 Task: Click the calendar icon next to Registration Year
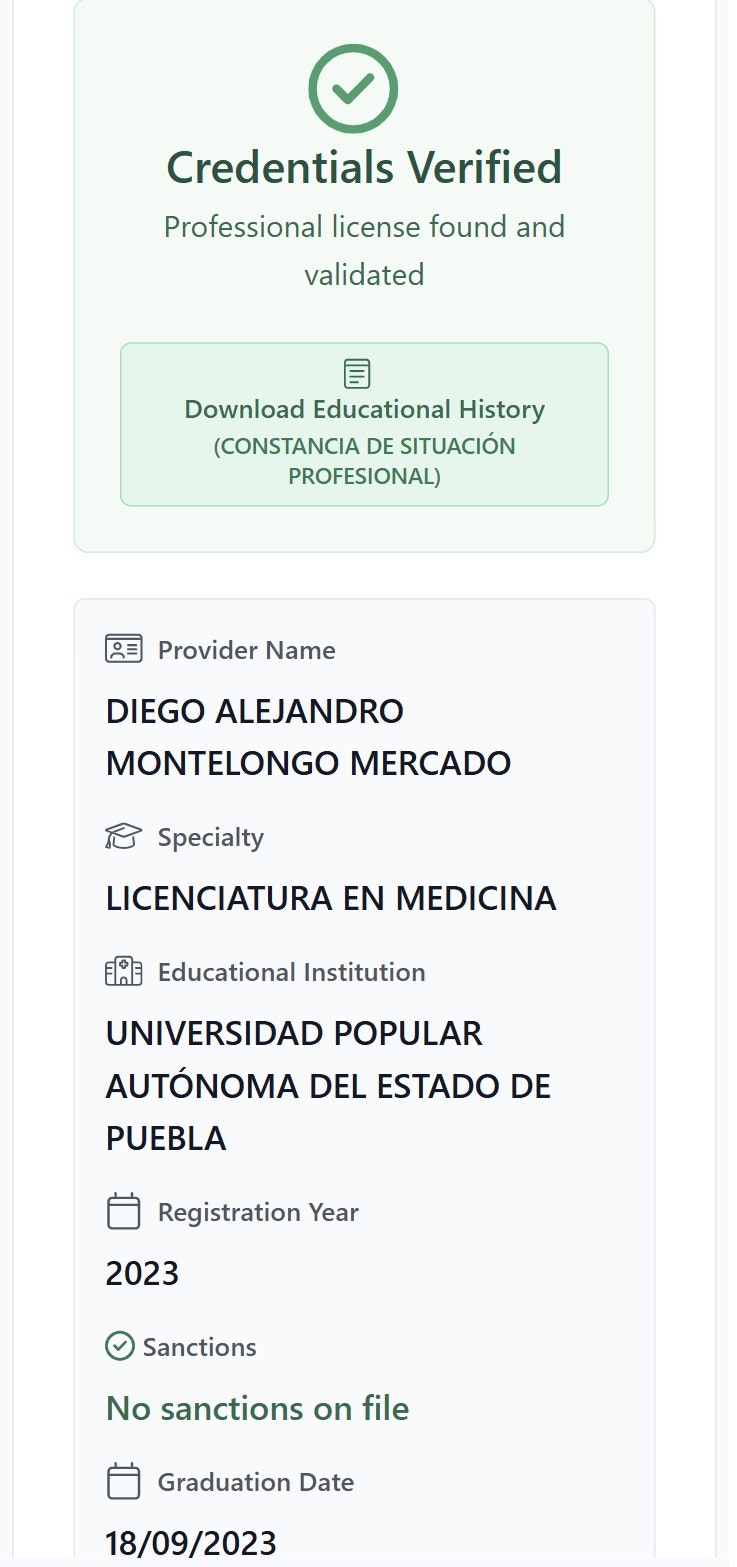tap(121, 1211)
